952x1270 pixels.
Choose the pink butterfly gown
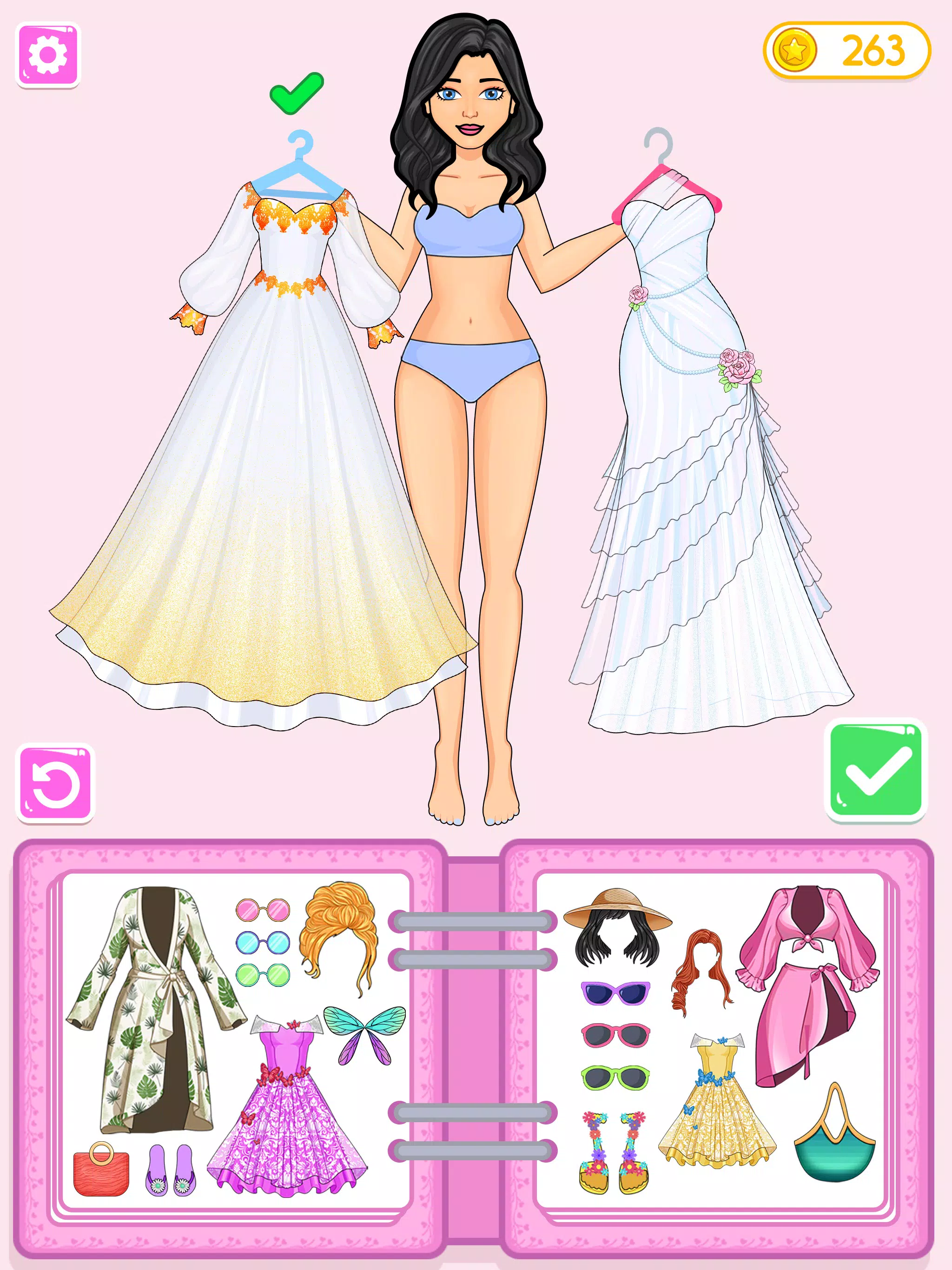pos(287,1108)
